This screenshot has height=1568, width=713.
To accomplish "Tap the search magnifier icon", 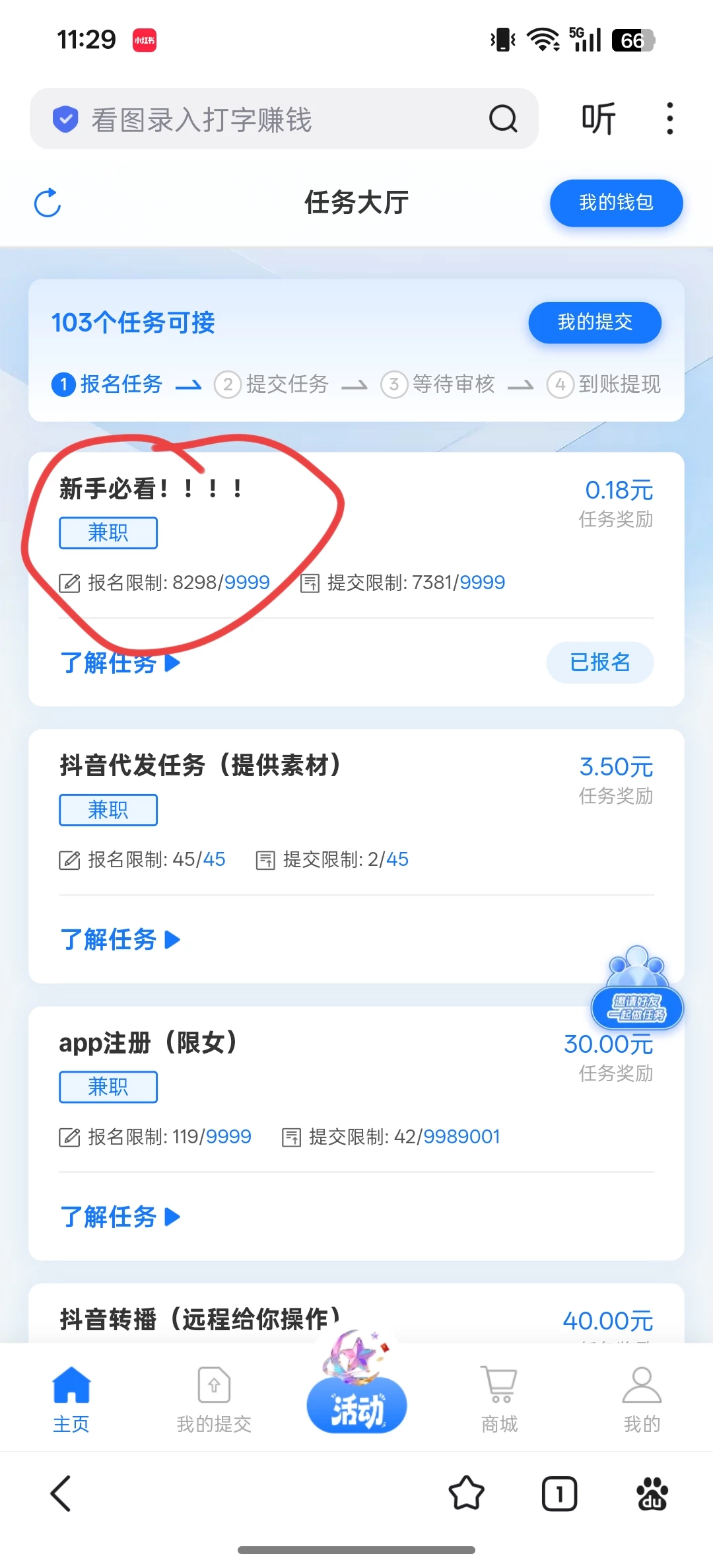I will pyautogui.click(x=503, y=120).
